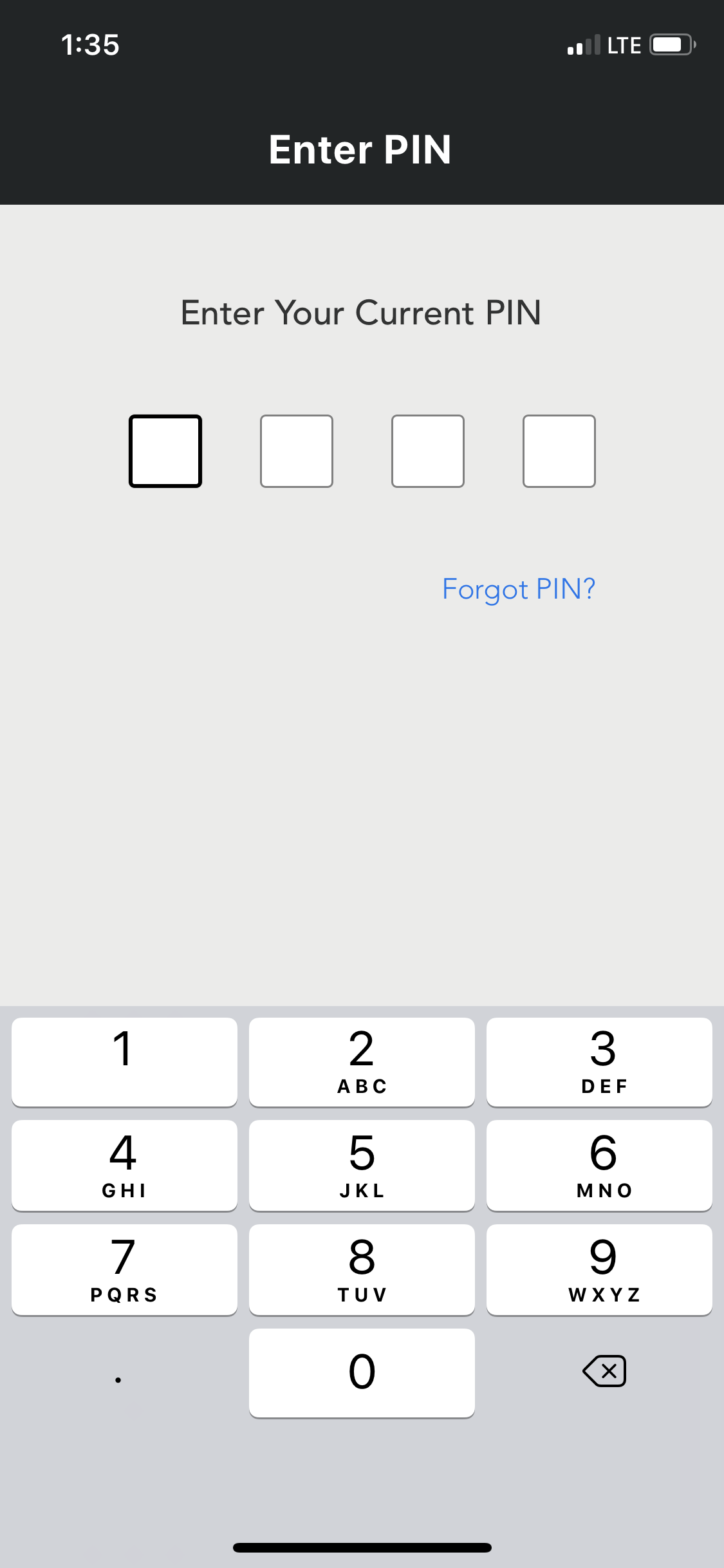Screen dimensions: 724x1568
Task: Enter 0 on the number pad
Action: (362, 1373)
